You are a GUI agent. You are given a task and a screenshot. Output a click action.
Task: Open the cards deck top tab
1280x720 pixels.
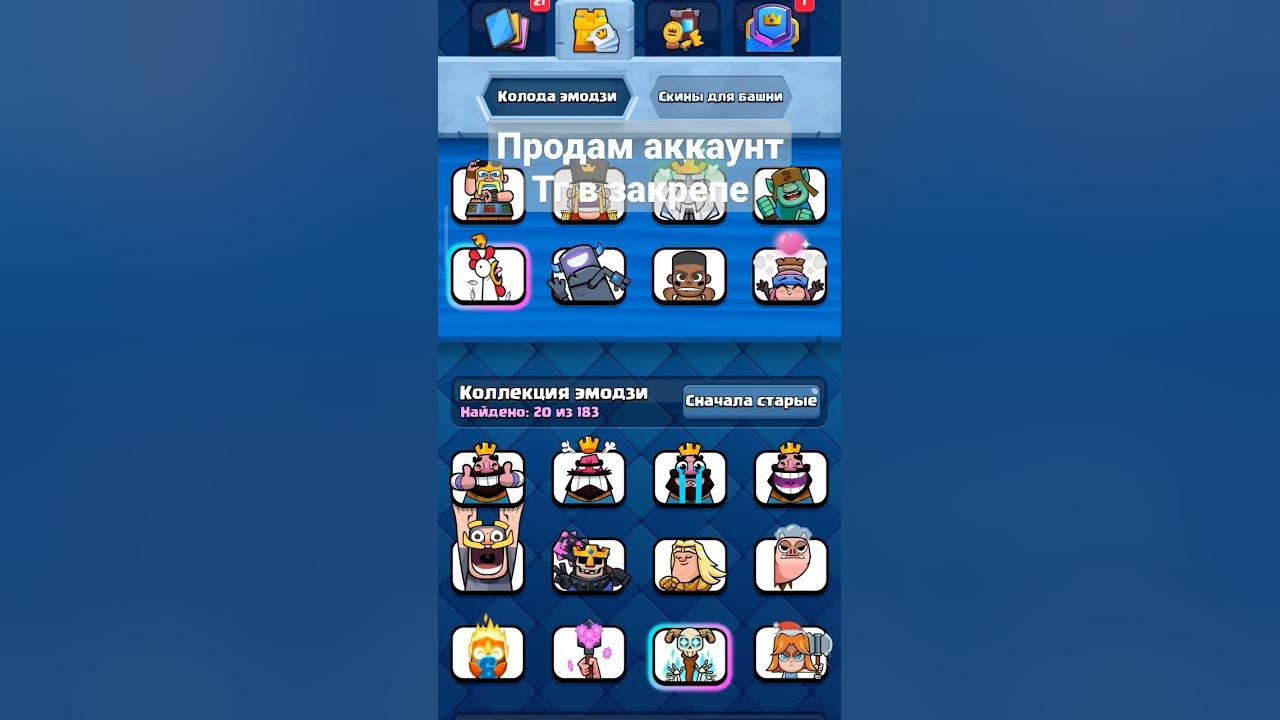point(507,28)
